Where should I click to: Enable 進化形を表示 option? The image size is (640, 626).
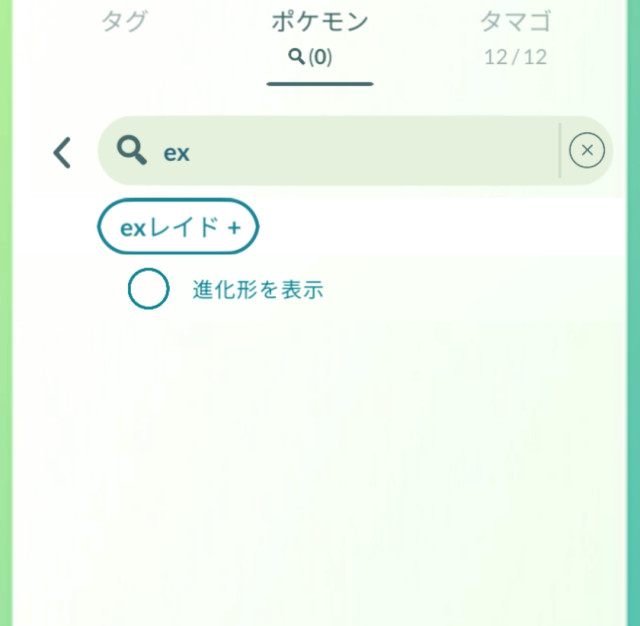149,290
